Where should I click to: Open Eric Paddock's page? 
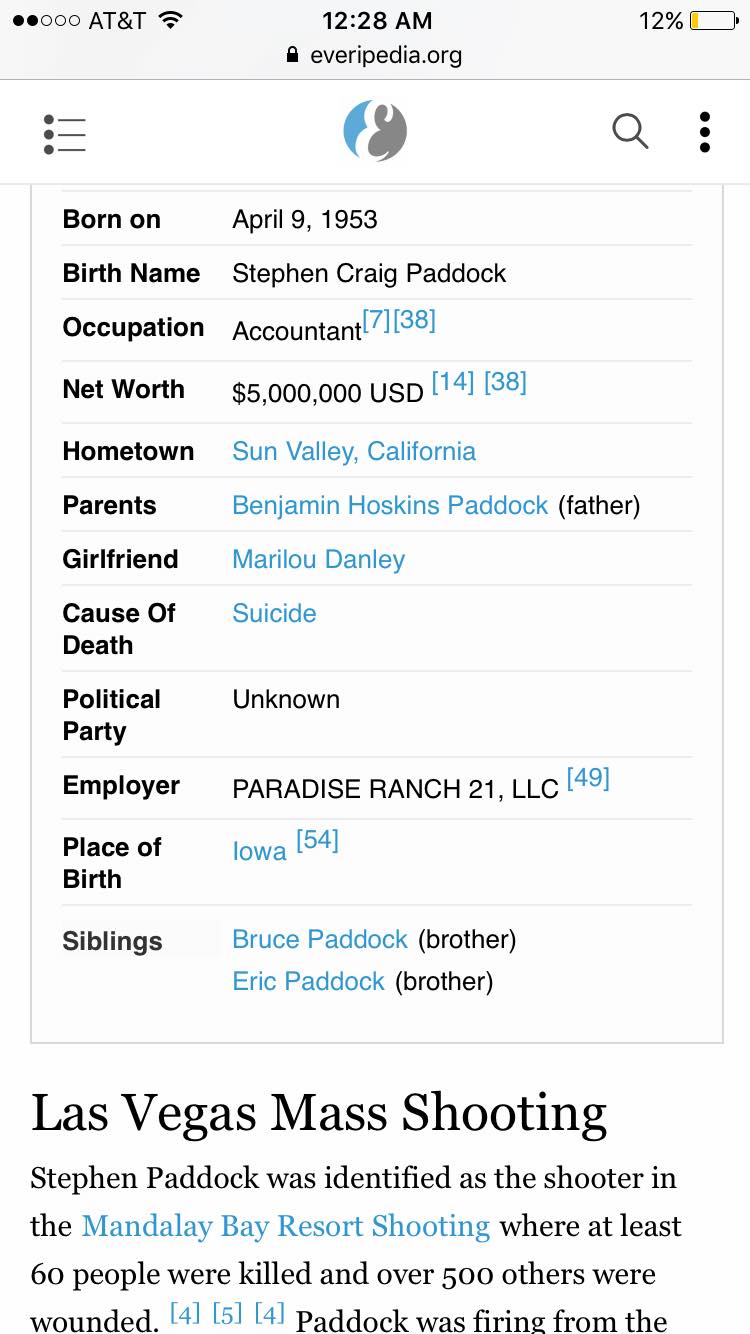[308, 981]
